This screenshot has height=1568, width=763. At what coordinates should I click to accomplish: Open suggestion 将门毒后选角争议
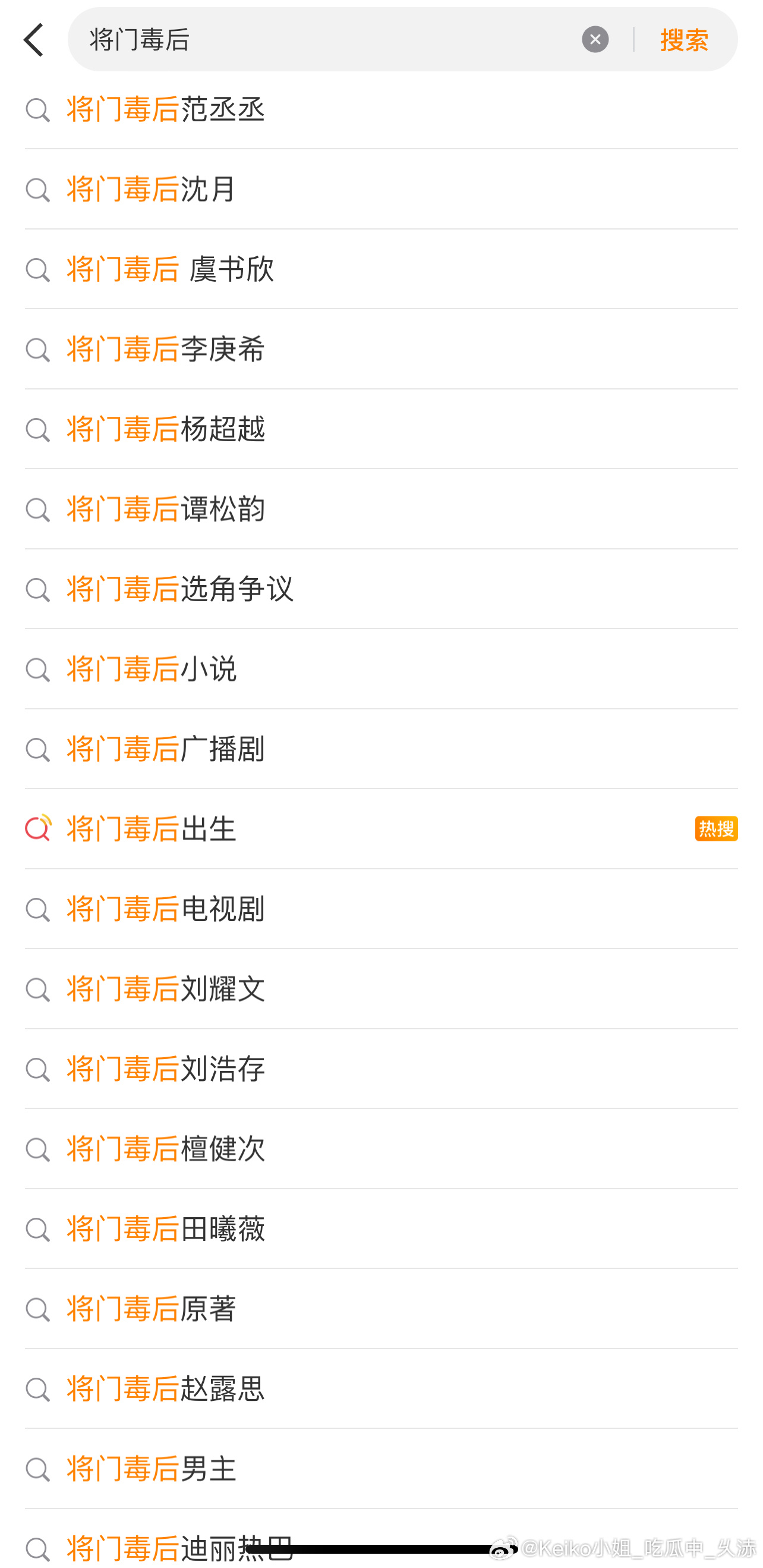click(x=381, y=589)
